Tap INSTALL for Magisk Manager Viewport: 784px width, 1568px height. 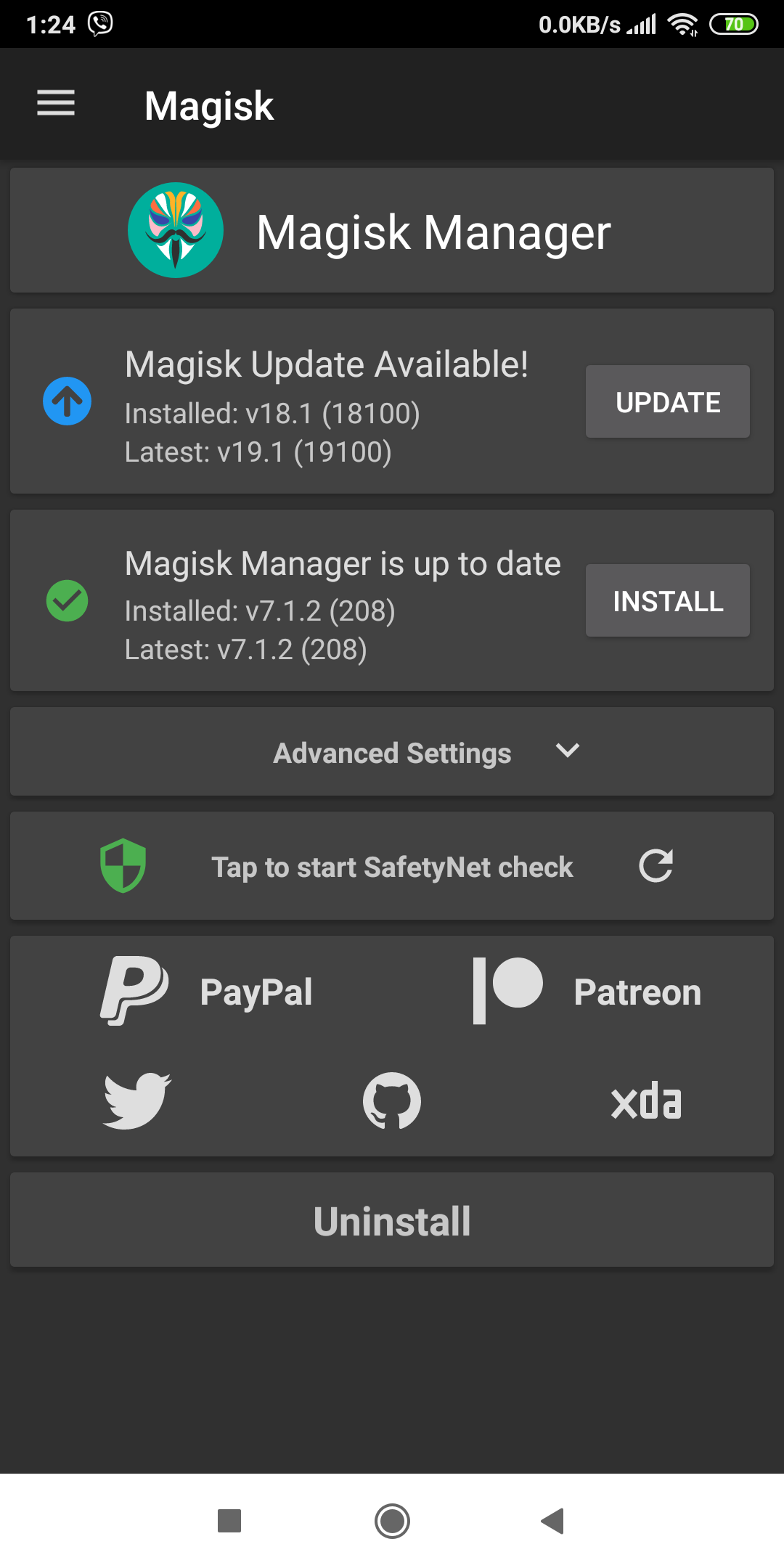coord(667,600)
